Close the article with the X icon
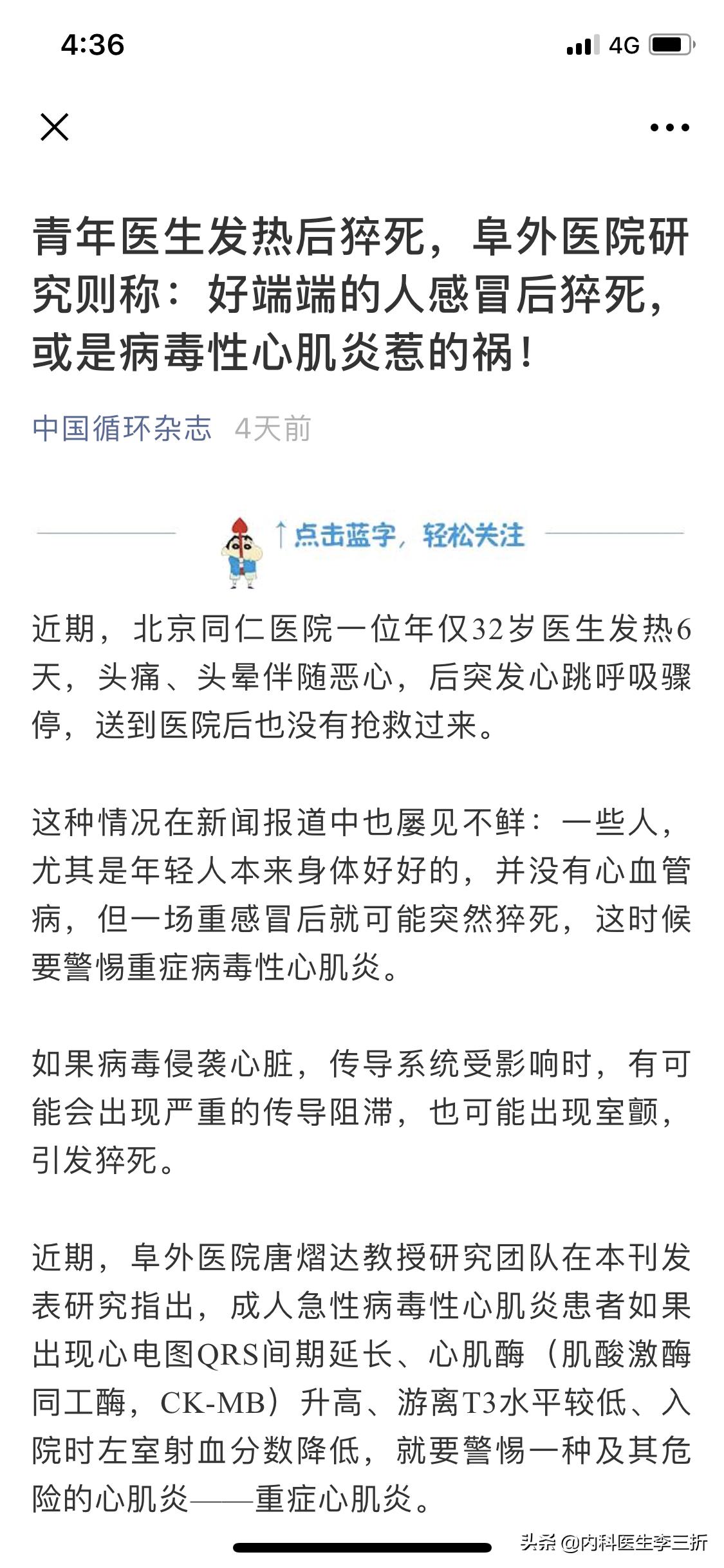724x1568 pixels. click(x=56, y=126)
